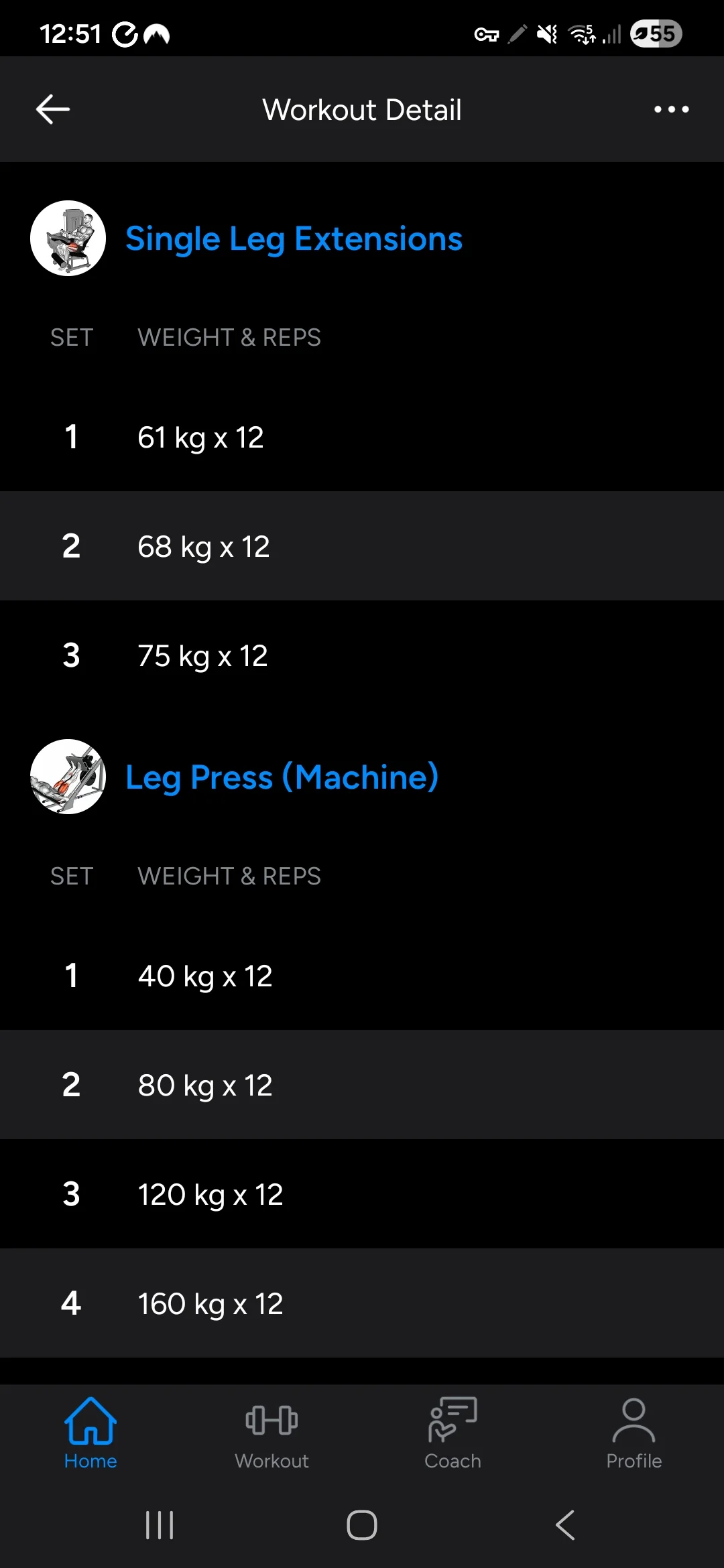Image resolution: width=724 pixels, height=1568 pixels.
Task: Switch to the Profile tab
Action: 633,1433
